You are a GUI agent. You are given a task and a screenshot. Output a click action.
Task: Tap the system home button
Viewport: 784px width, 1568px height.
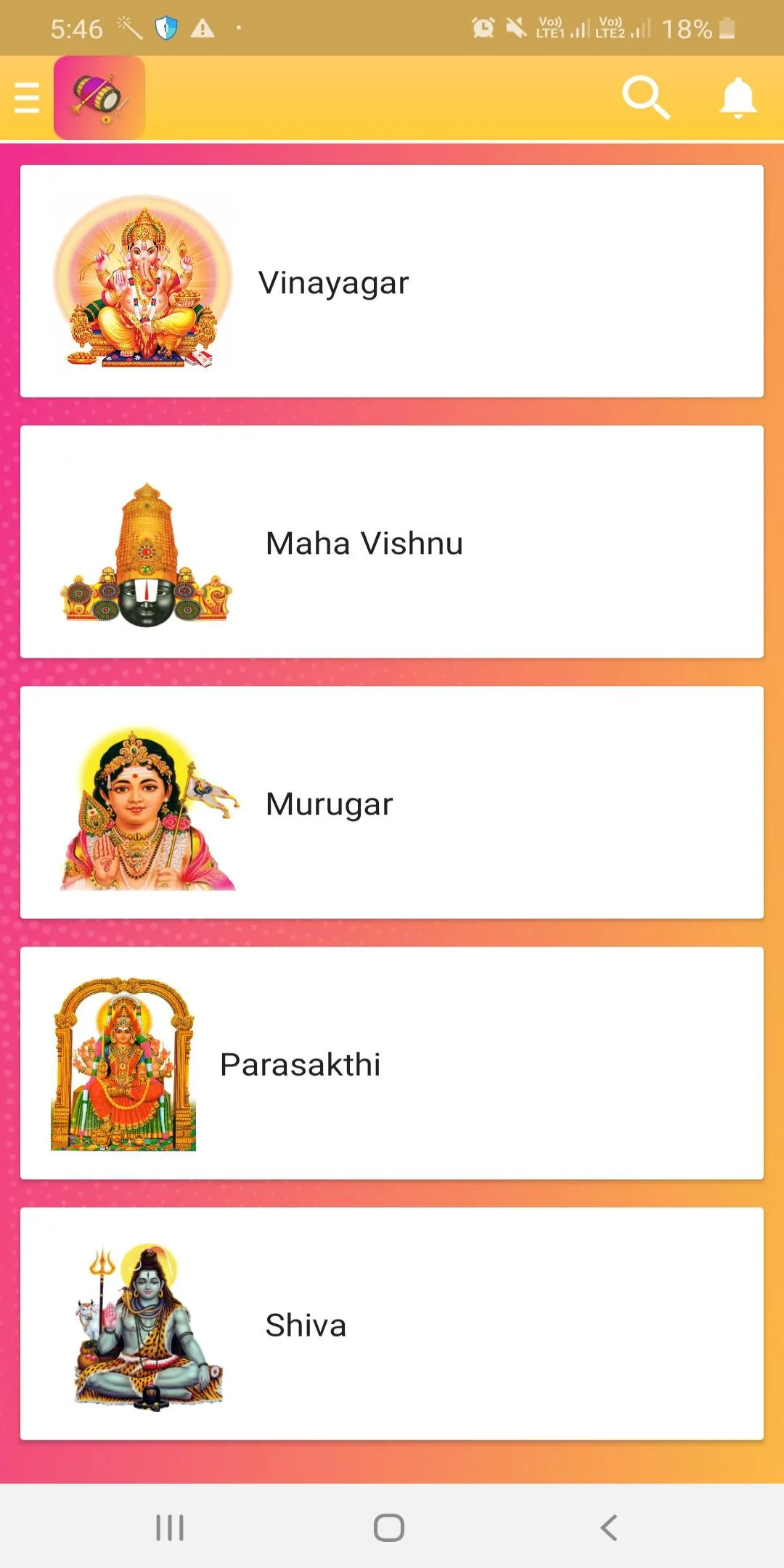pyautogui.click(x=389, y=1527)
